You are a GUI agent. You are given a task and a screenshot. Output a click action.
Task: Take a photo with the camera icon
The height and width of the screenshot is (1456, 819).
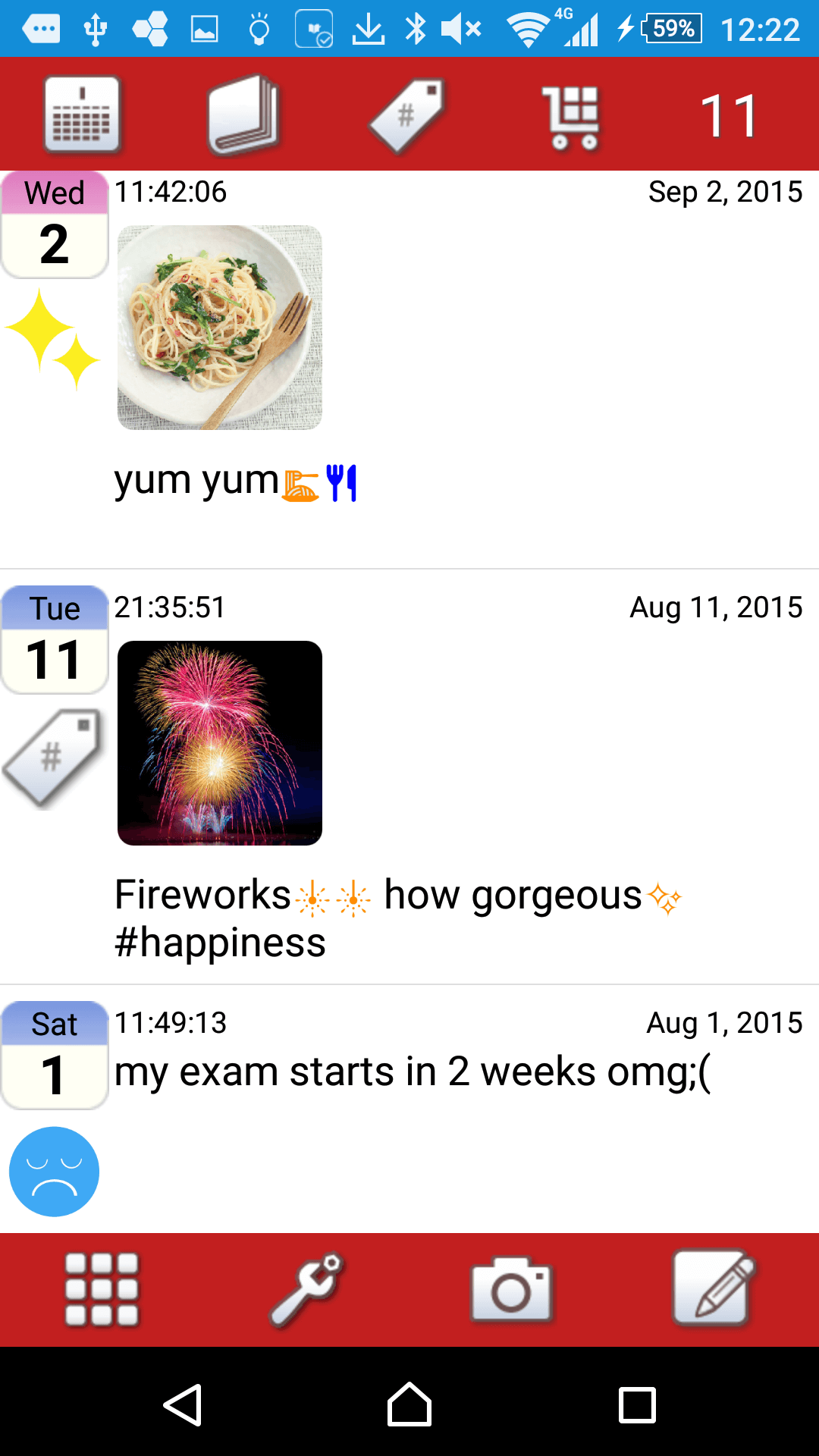512,1290
